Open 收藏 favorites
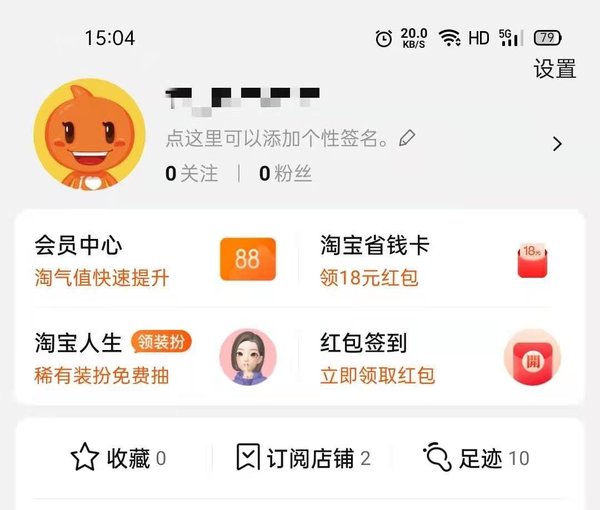This screenshot has height=510, width=600. click(118, 459)
